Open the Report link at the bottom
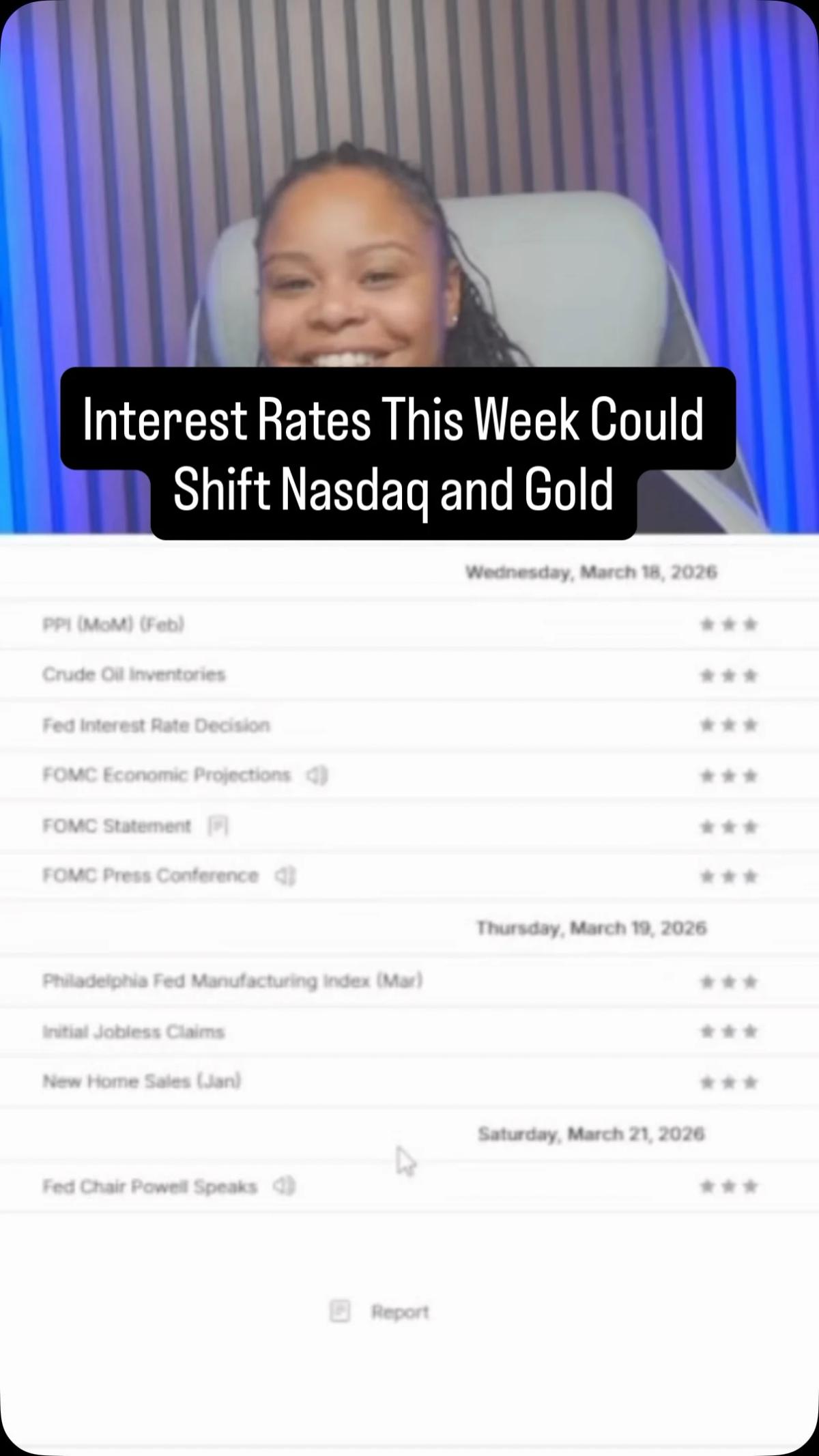Image resolution: width=819 pixels, height=1456 pixels. (x=400, y=1311)
